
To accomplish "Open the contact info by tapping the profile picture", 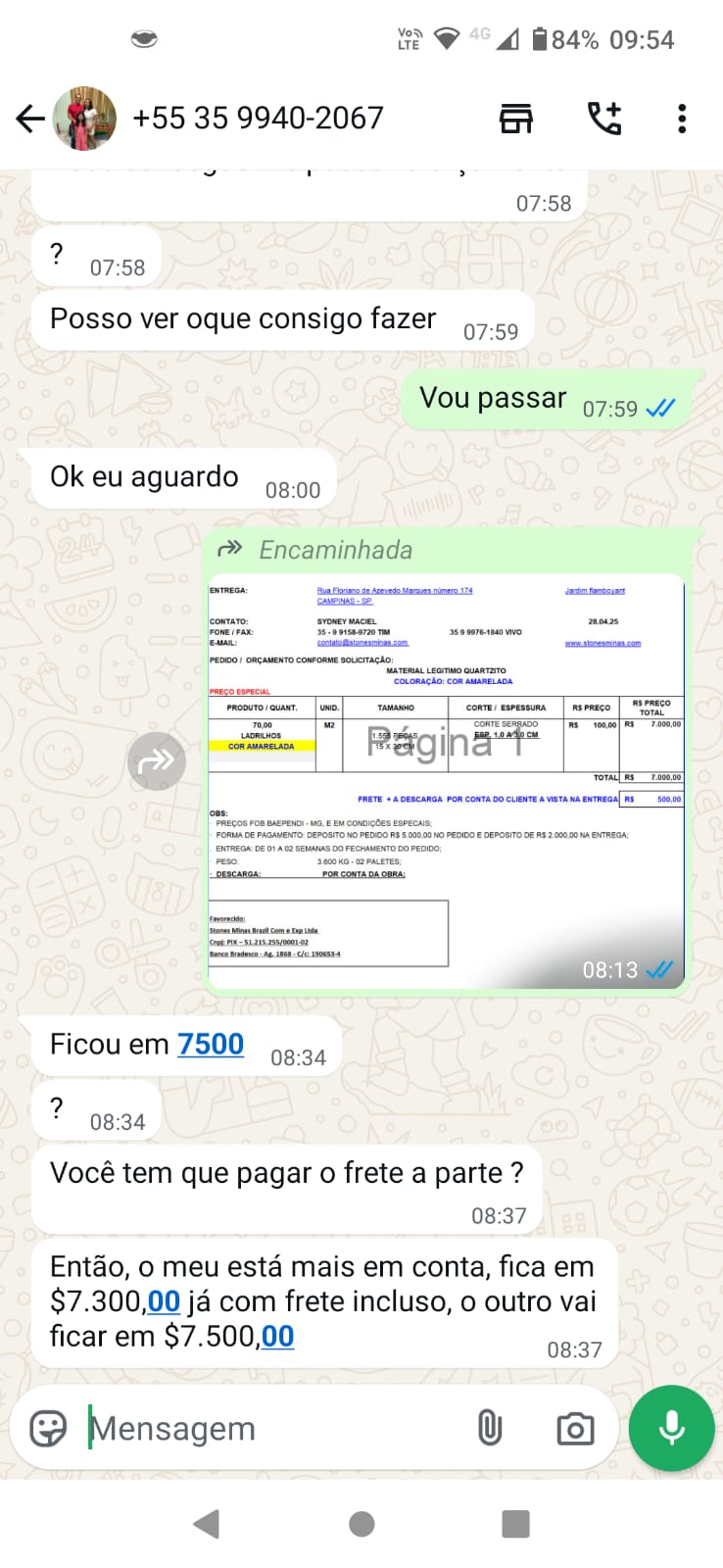I will click(x=83, y=117).
